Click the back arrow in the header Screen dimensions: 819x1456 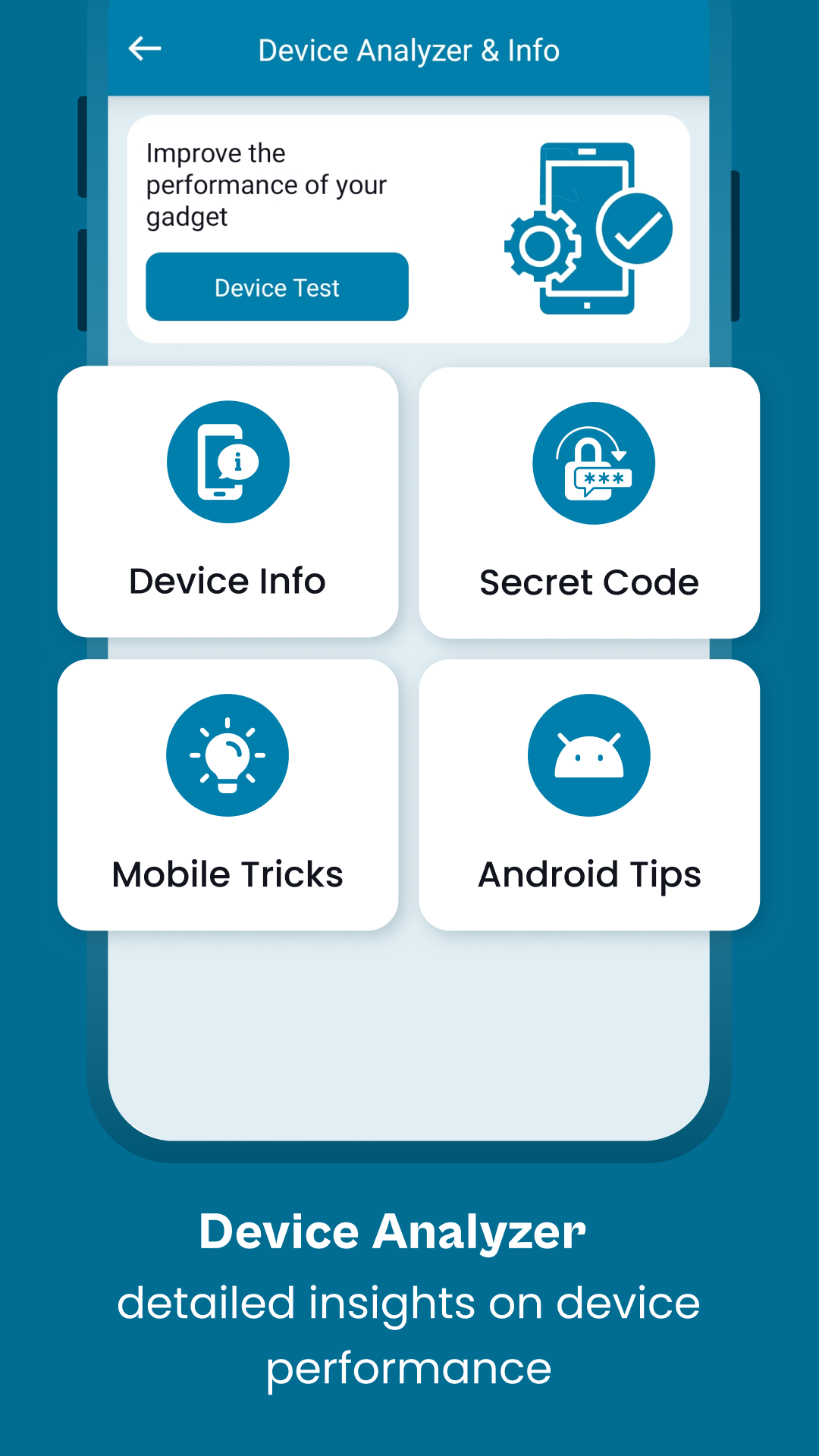144,49
